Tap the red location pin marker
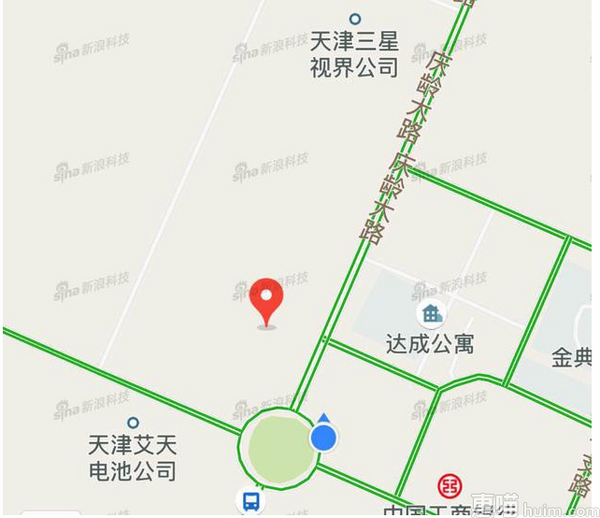The image size is (600, 518). (x=266, y=299)
